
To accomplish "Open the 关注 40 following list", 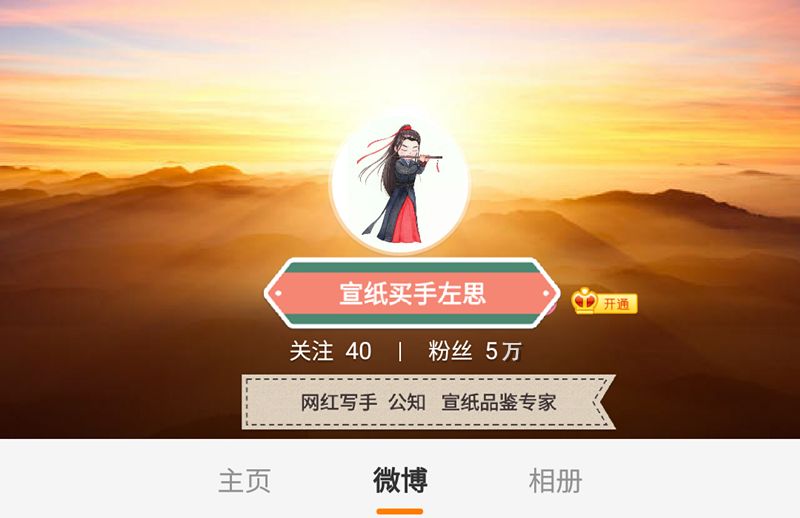I will coord(331,351).
